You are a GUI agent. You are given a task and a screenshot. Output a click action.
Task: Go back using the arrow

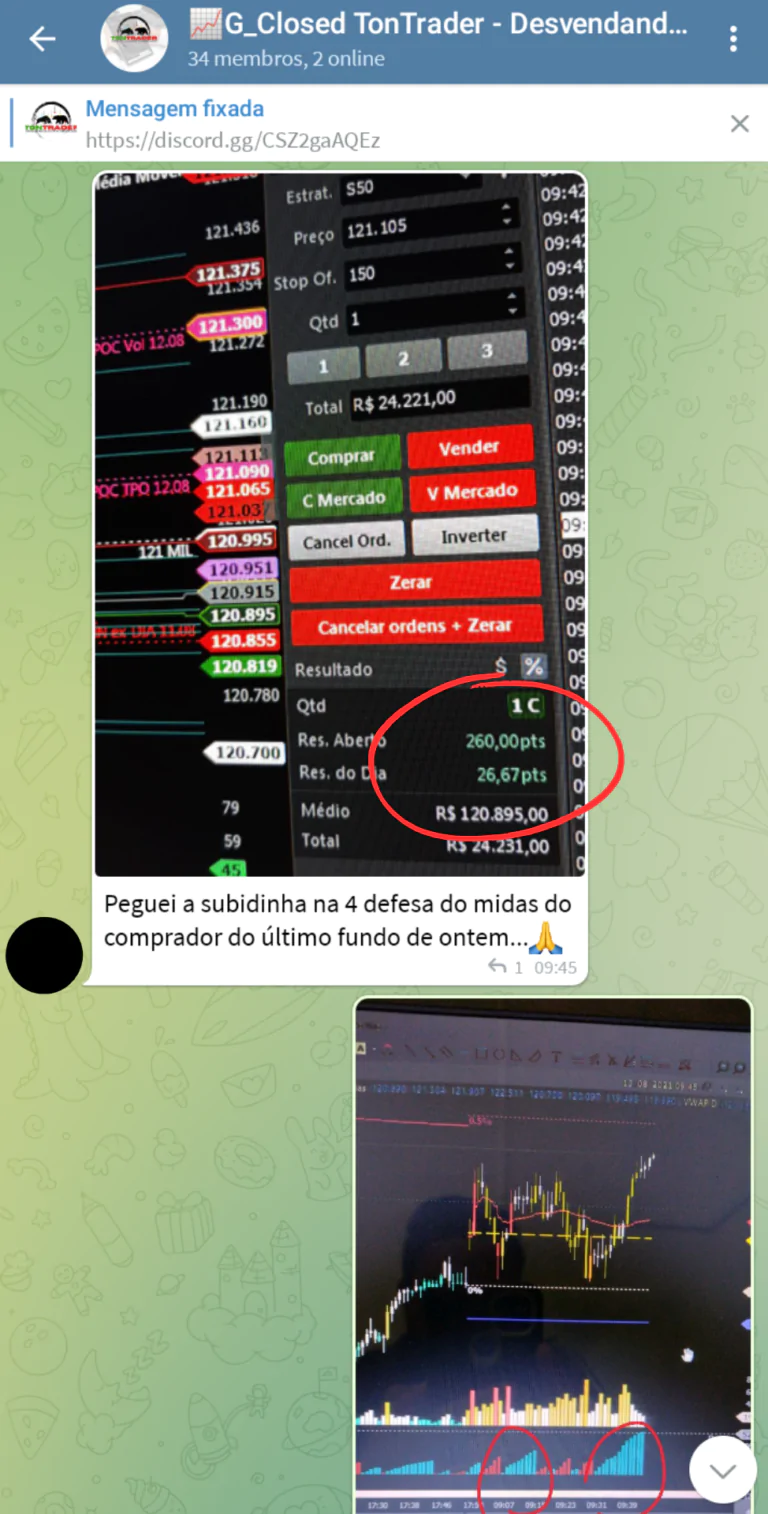click(42, 39)
